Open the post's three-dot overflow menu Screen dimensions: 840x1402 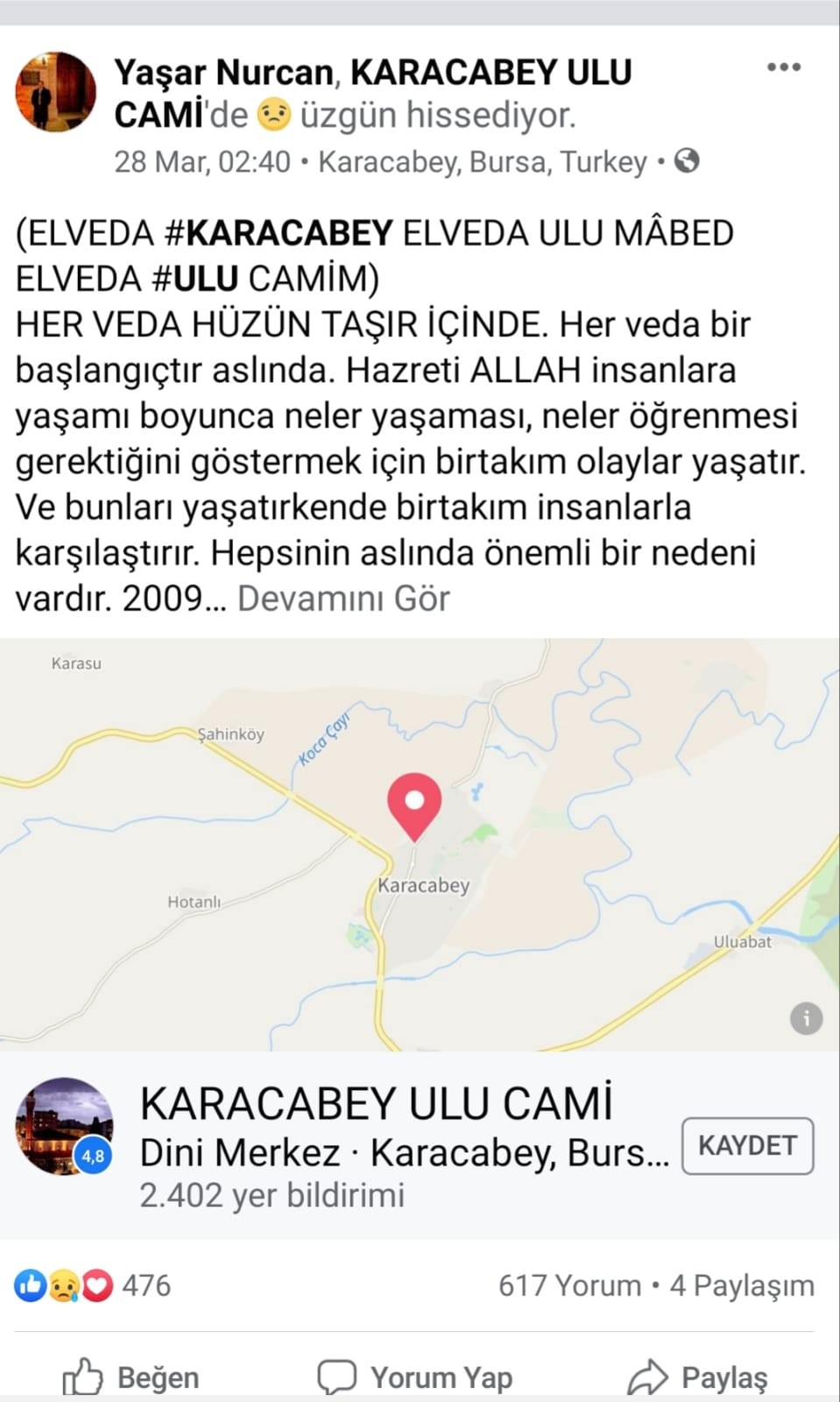tap(783, 67)
